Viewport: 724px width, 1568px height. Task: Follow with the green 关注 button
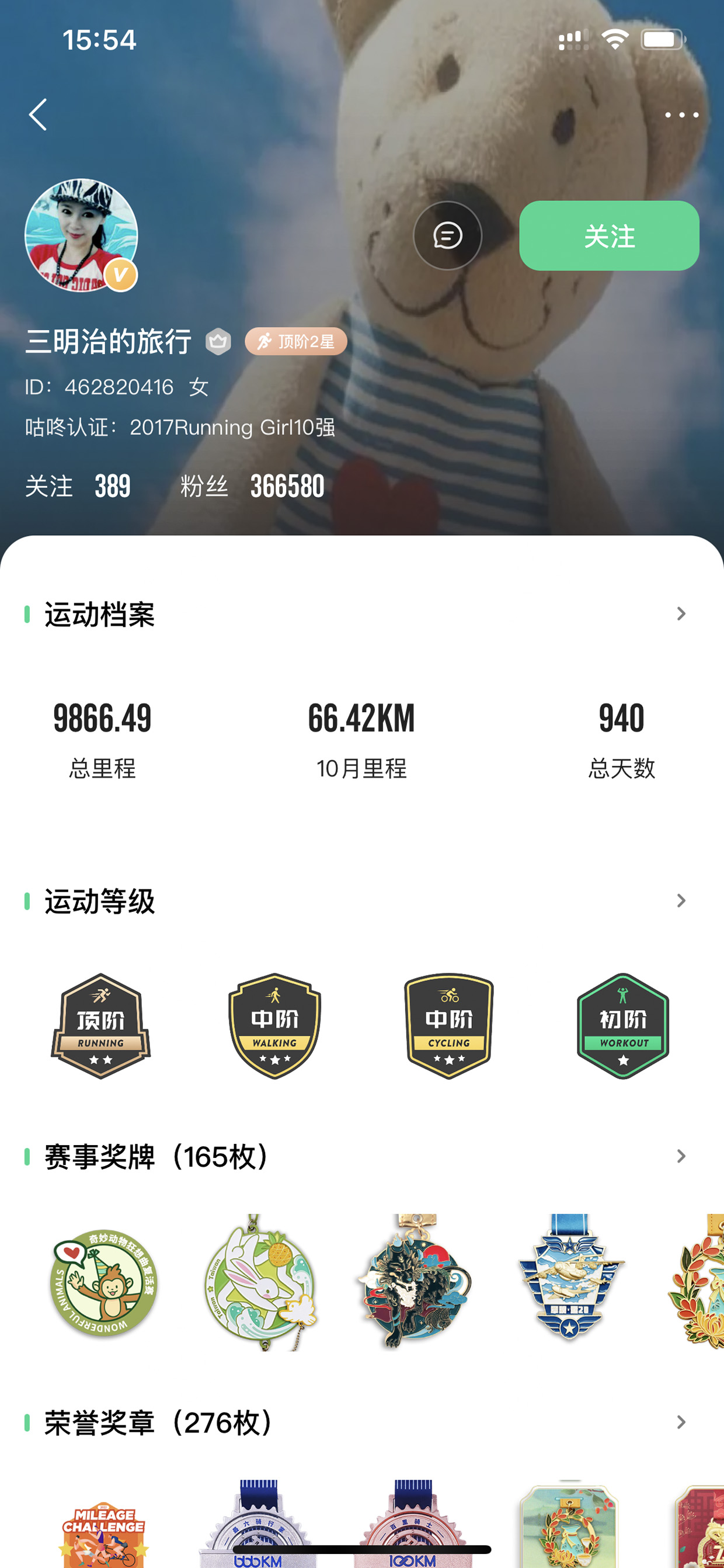tap(609, 235)
